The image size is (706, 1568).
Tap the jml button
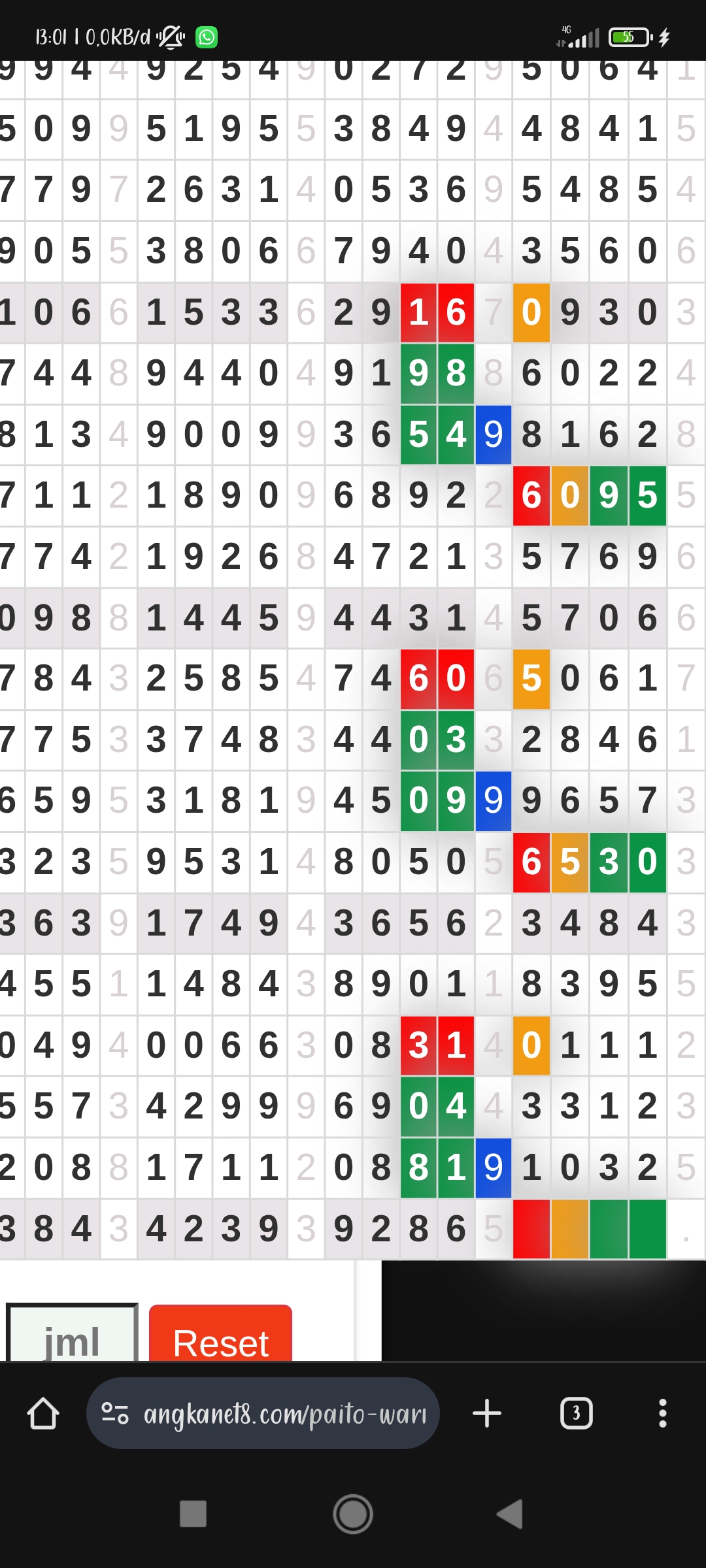[72, 1333]
